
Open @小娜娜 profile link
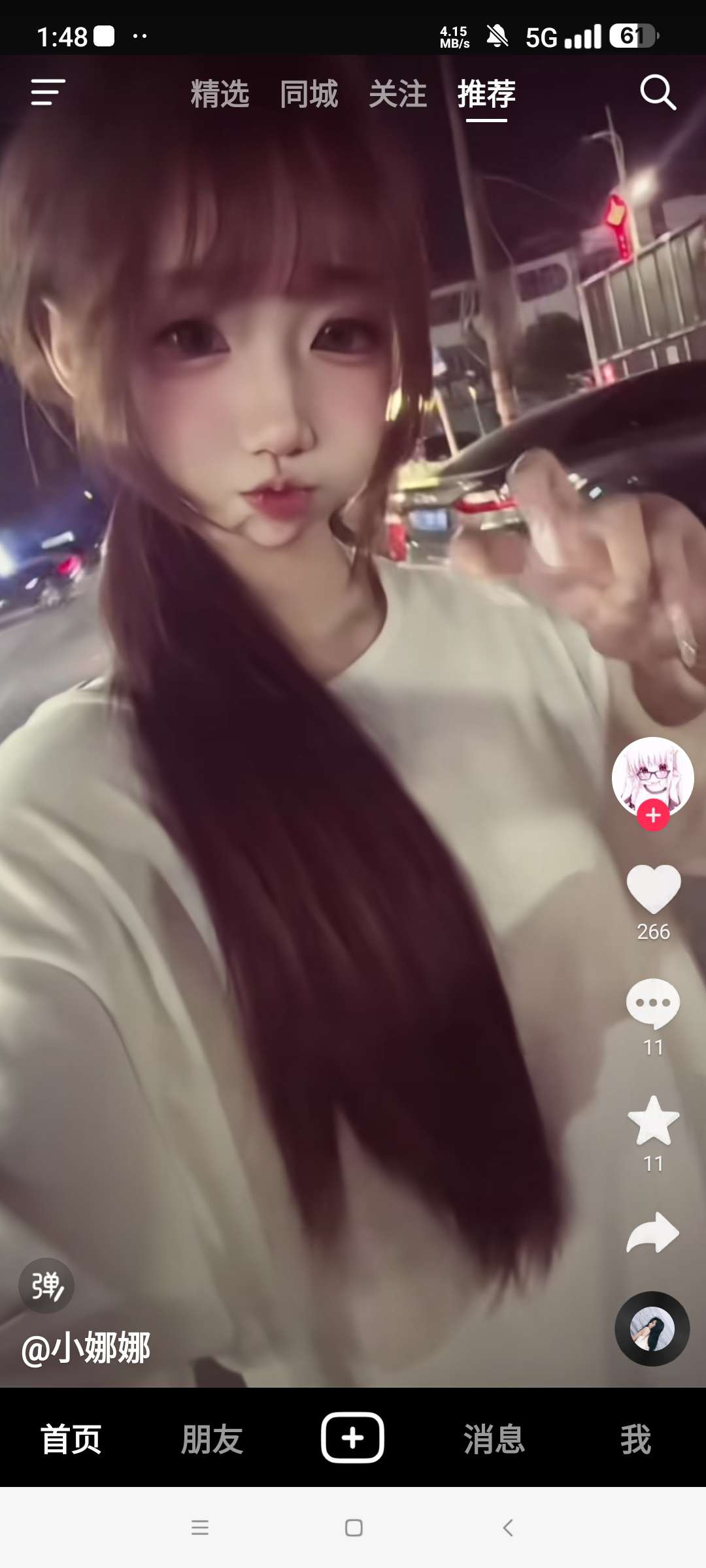pyautogui.click(x=86, y=1348)
